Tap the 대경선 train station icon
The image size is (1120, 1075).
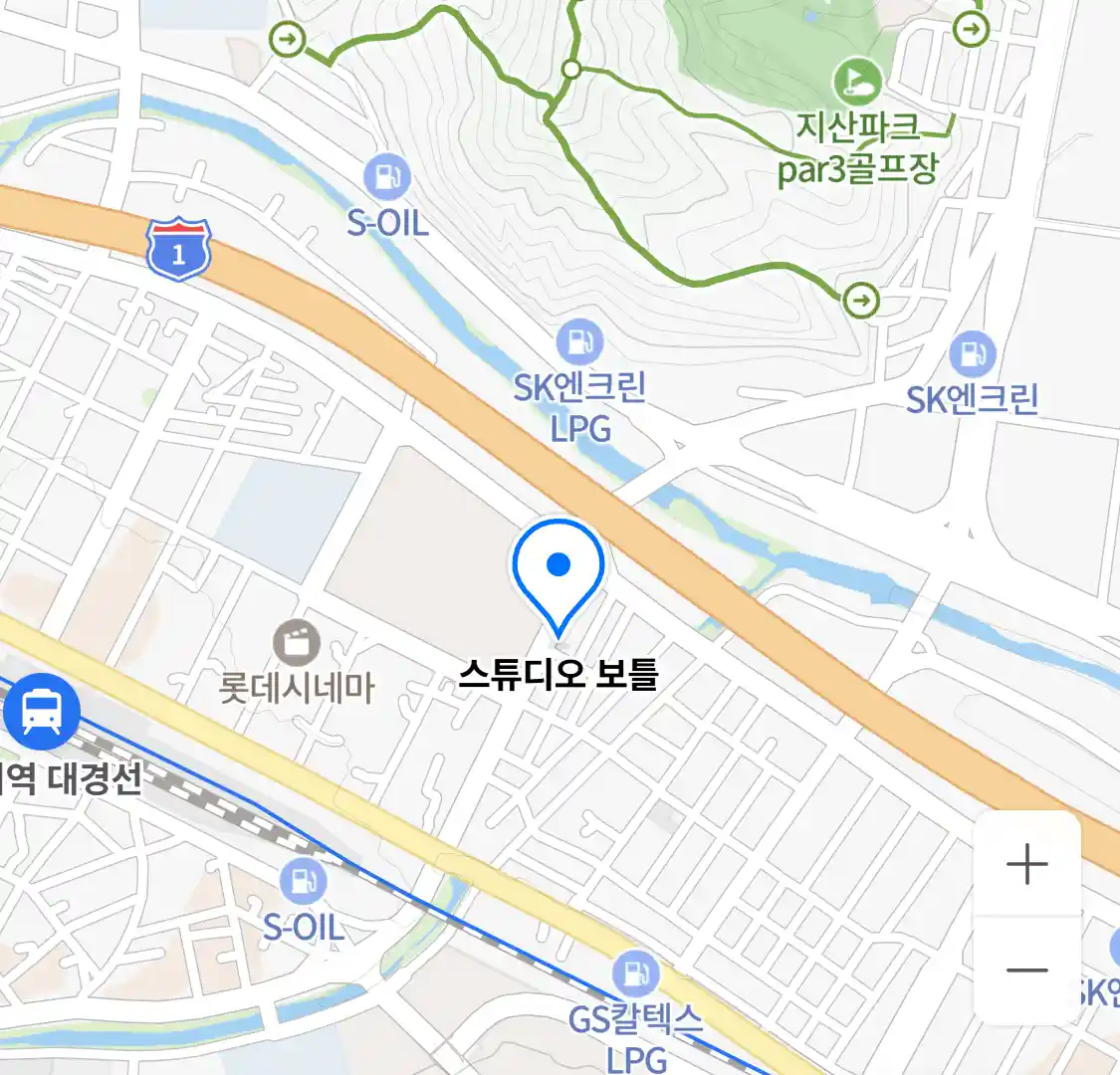pos(40,712)
